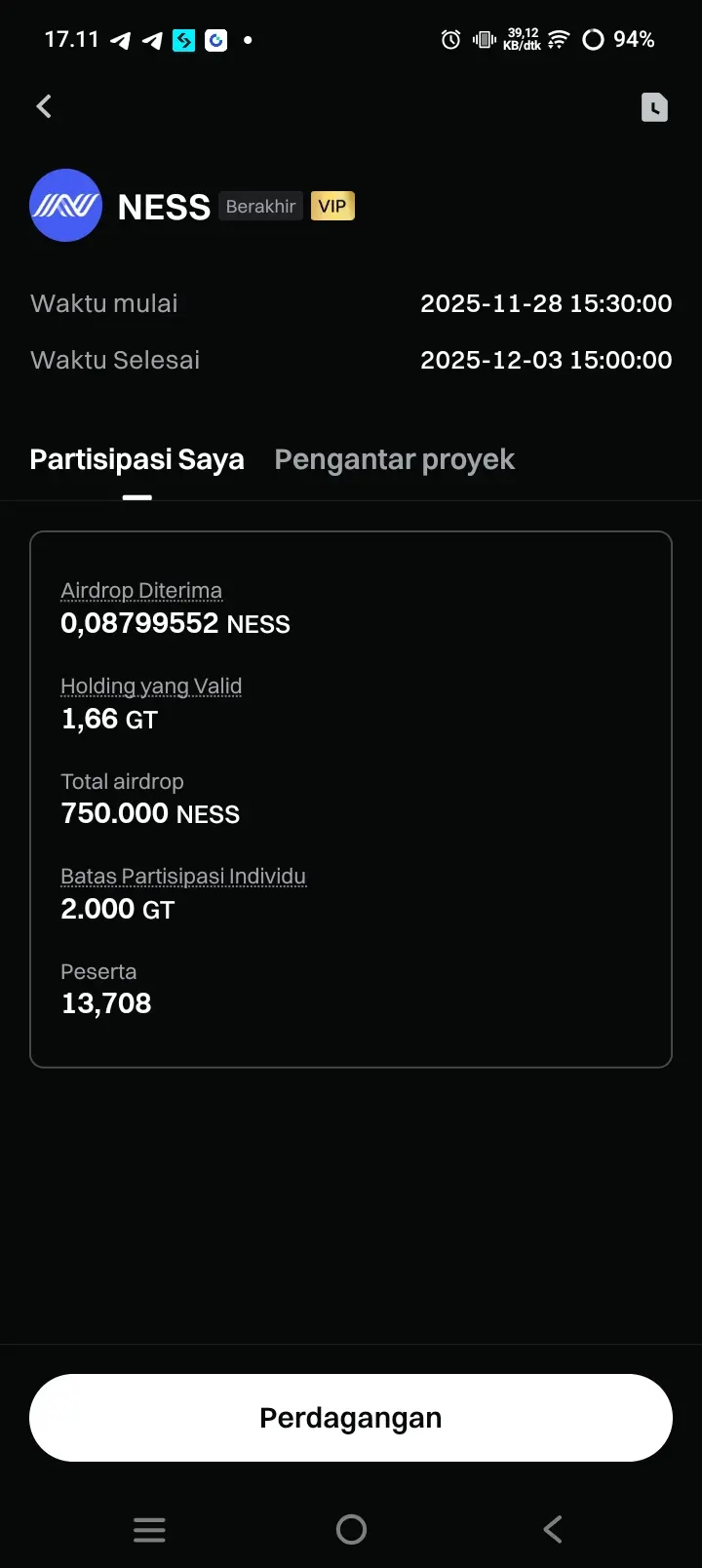Open the recent apps button in navigation bar
The width and height of the screenshot is (702, 1568).
point(149,1529)
